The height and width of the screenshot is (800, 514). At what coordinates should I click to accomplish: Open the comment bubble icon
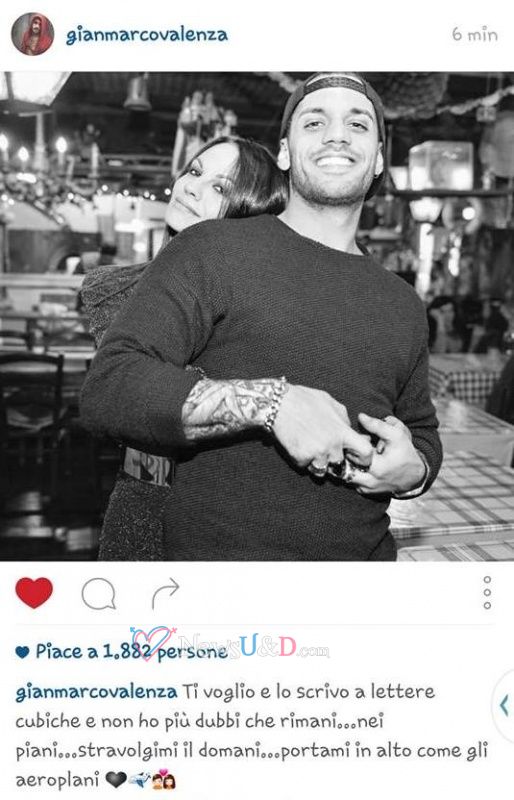coord(99,594)
